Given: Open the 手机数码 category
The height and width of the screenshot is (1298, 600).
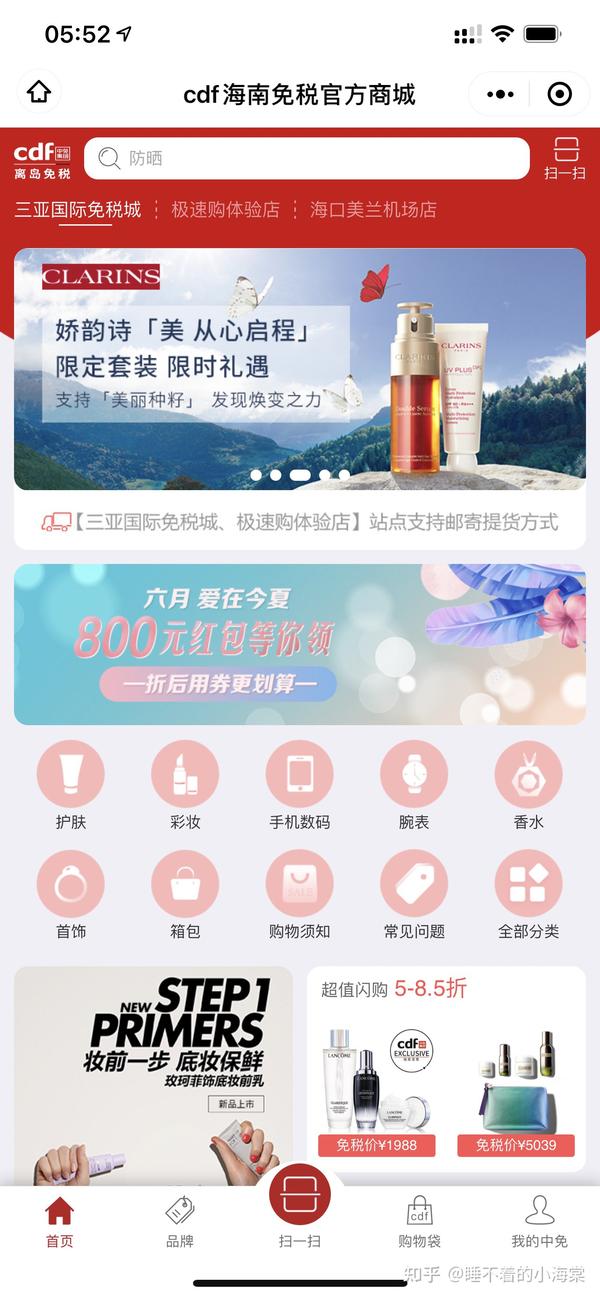Looking at the screenshot, I should [300, 787].
